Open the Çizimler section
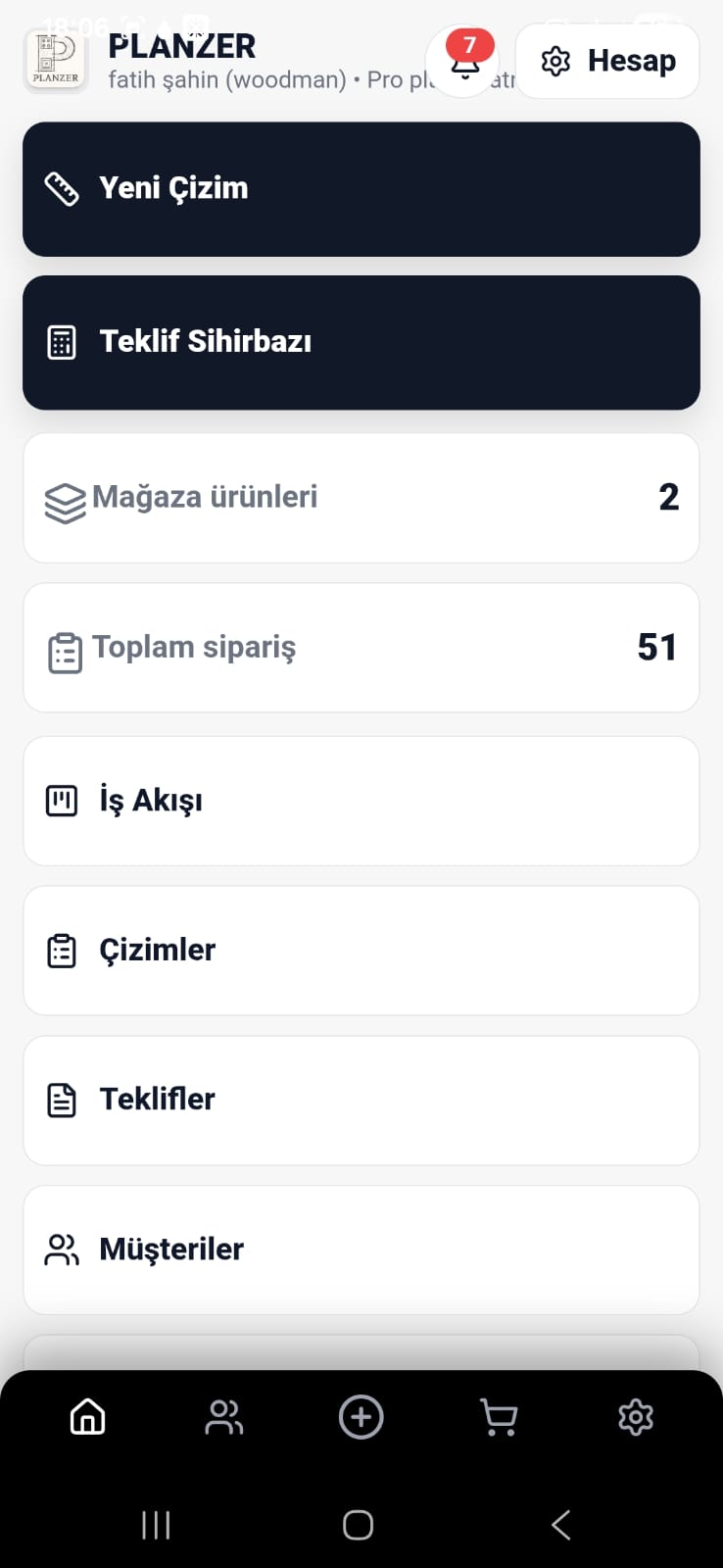723x1568 pixels. tap(361, 950)
